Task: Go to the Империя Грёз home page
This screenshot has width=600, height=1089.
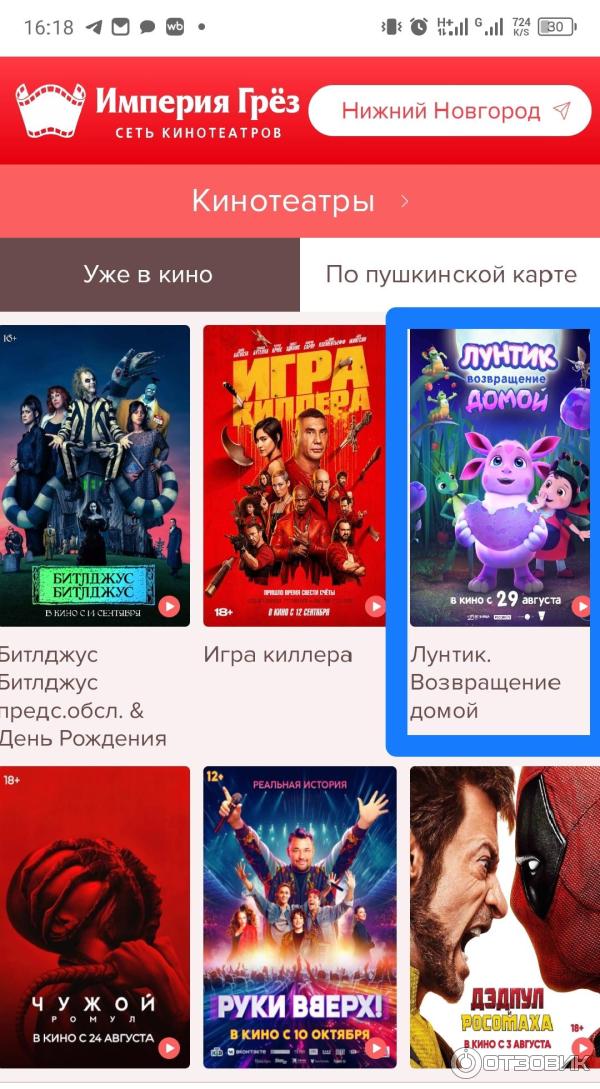Action: coord(157,111)
